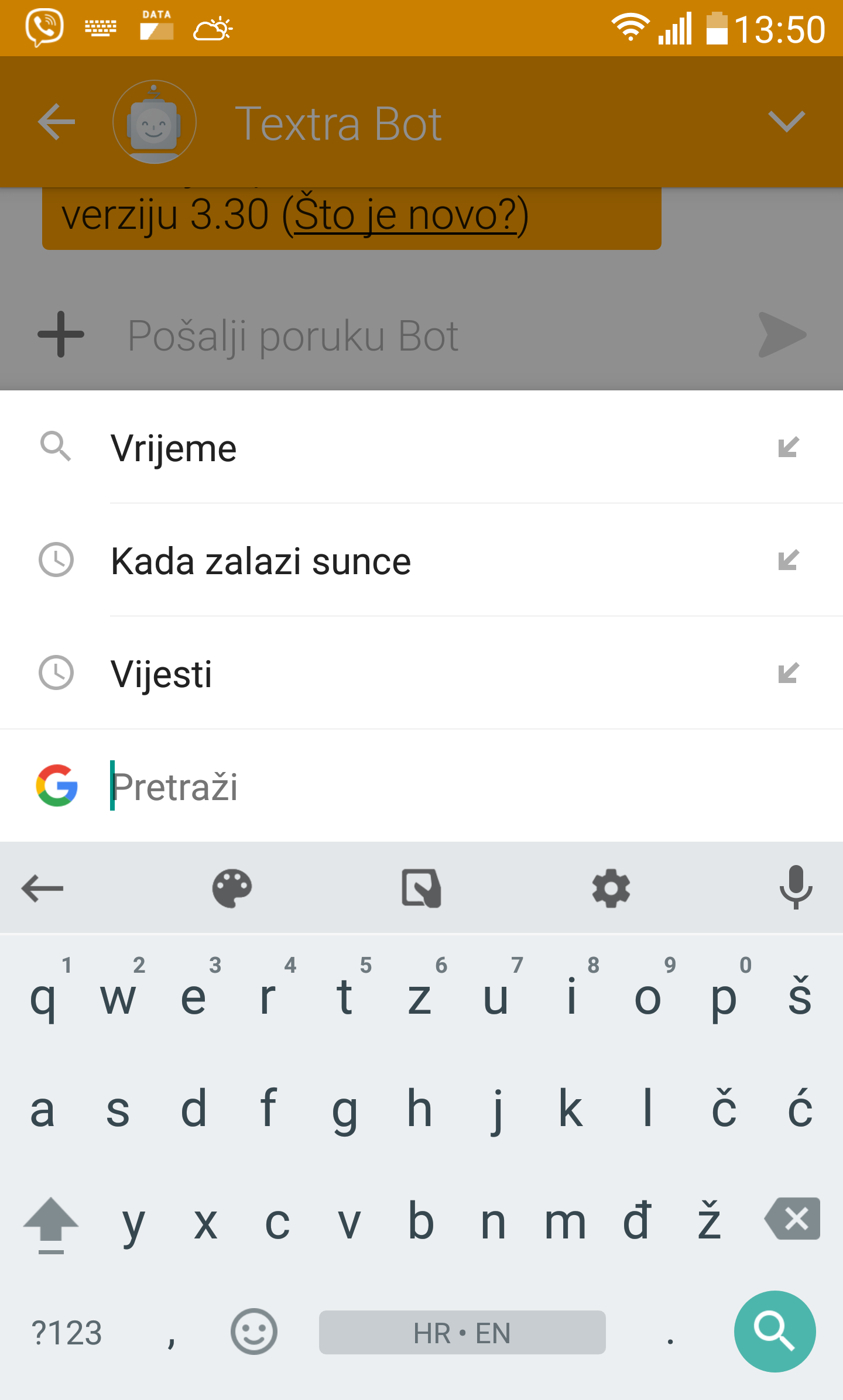Screen dimensions: 843x1400
Task: Tap the teal search key on keyboard
Action: (775, 1332)
